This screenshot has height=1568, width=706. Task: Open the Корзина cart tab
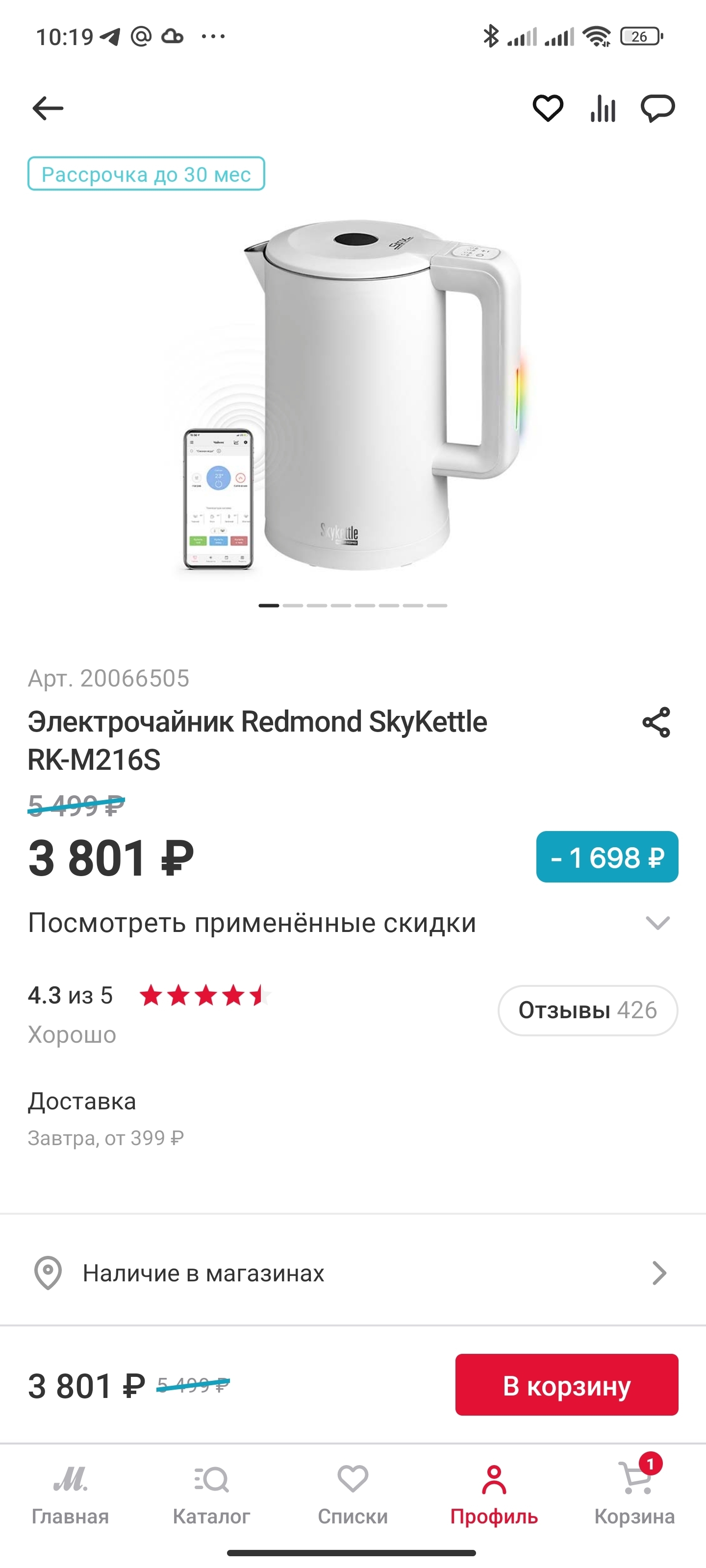click(635, 1494)
